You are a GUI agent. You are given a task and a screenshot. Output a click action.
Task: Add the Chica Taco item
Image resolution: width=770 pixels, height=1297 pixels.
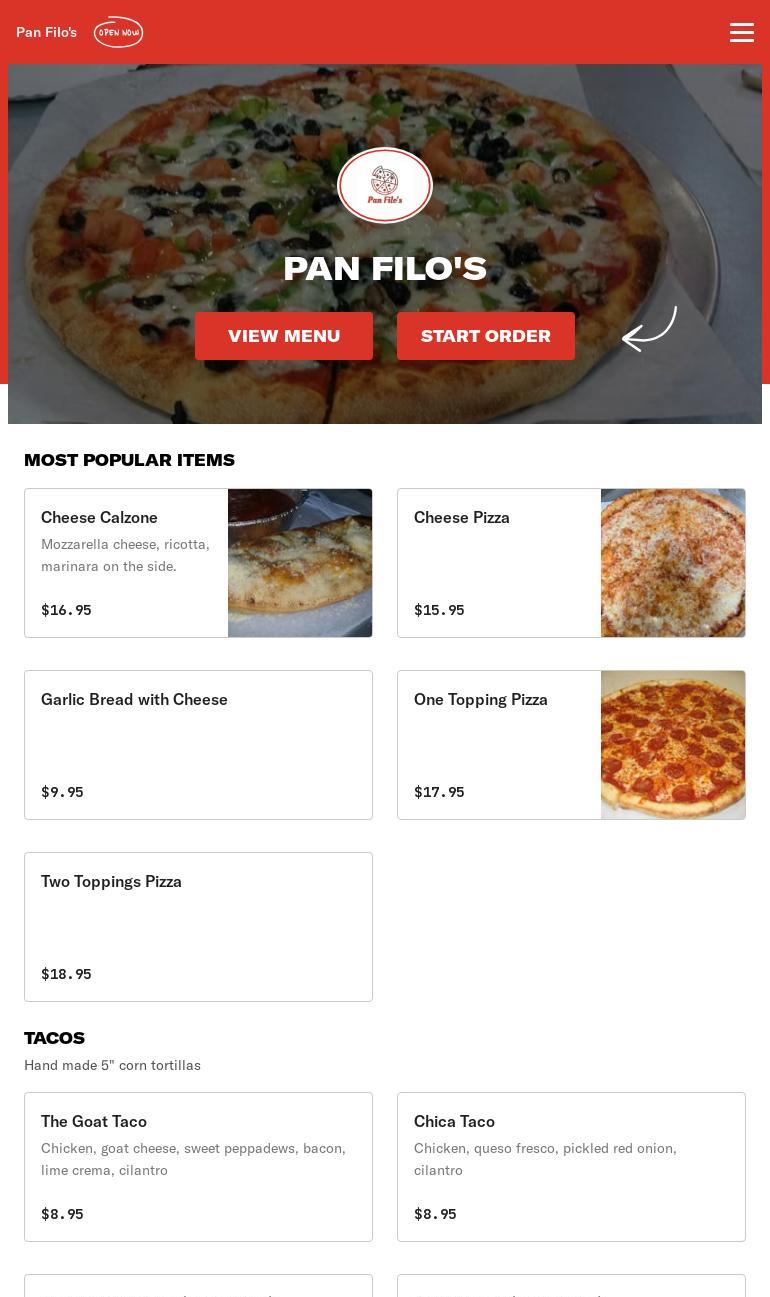(570, 1166)
